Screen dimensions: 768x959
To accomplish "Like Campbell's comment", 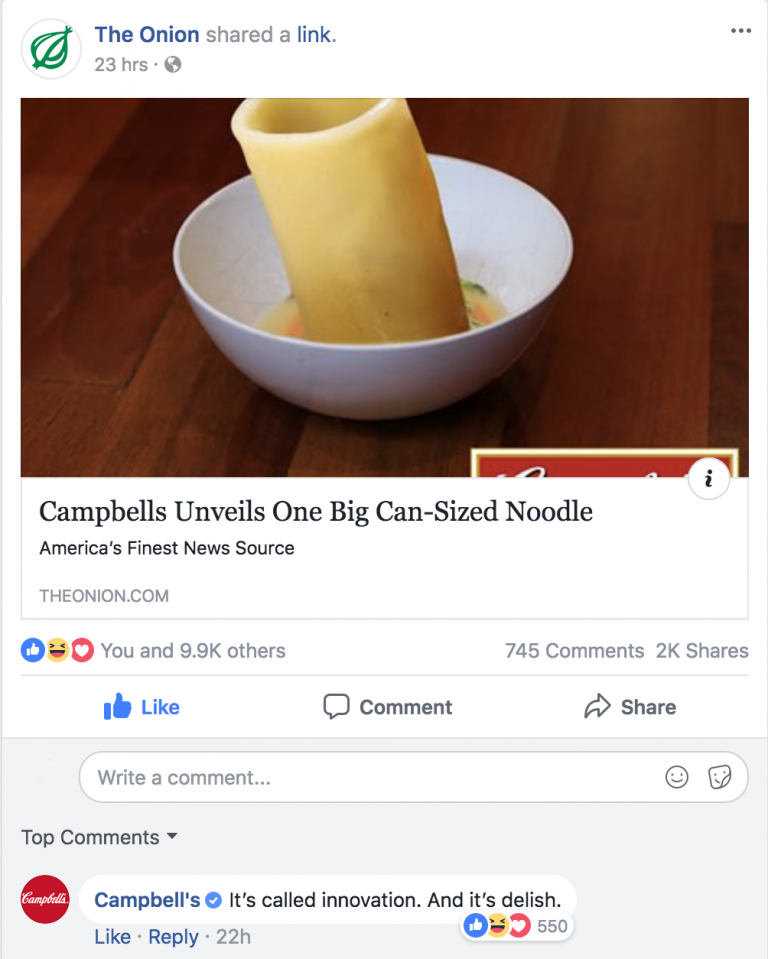I will pos(112,937).
